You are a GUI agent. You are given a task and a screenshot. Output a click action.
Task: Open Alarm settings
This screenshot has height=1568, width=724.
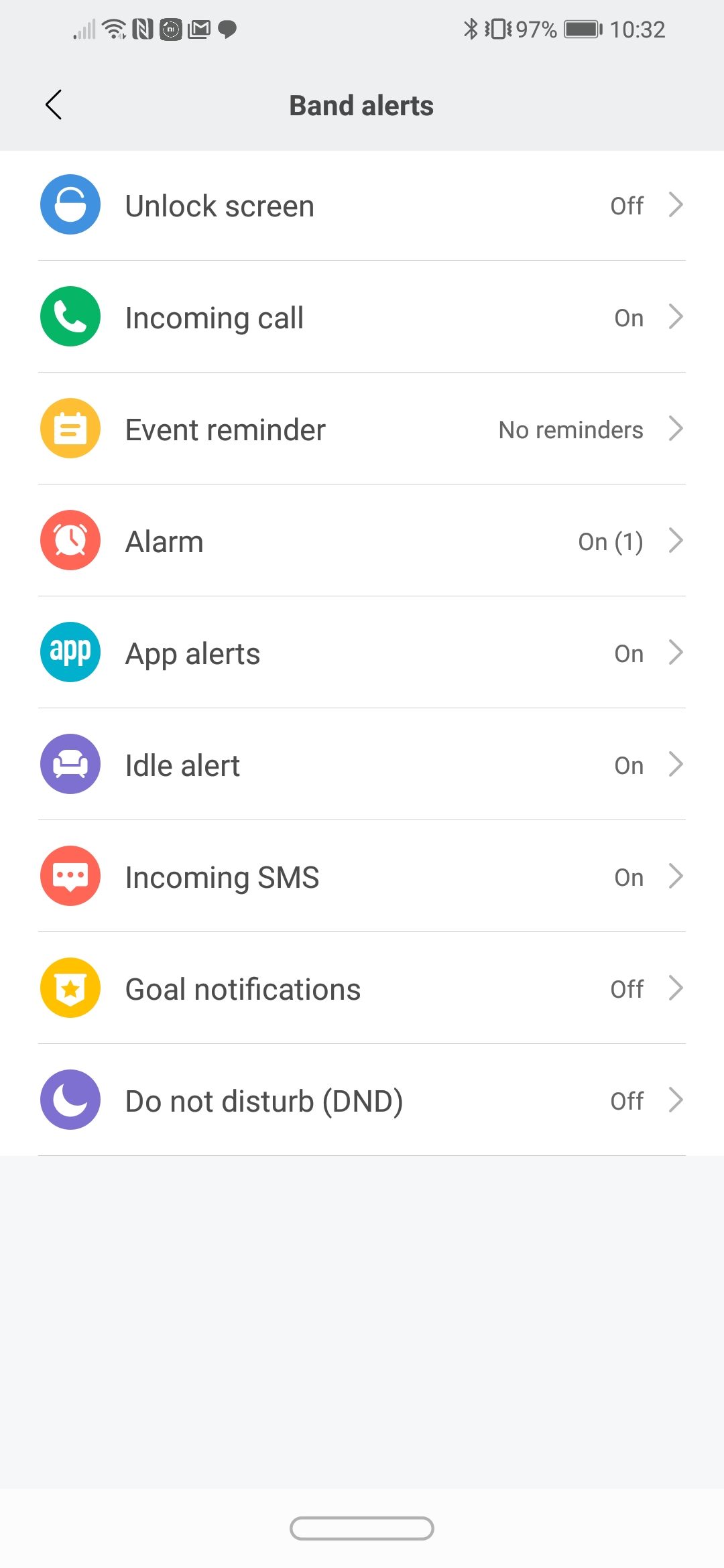[362, 541]
